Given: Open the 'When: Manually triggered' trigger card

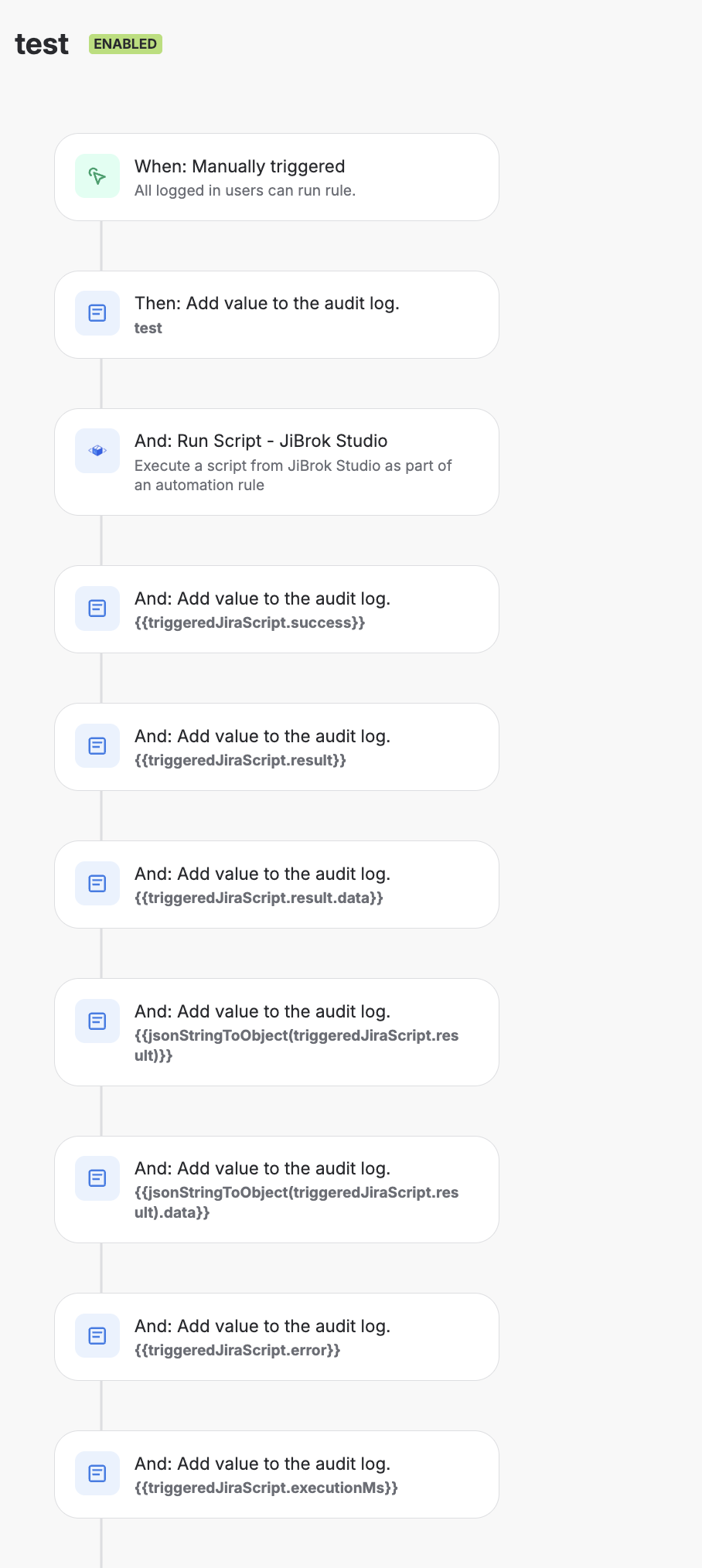Looking at the screenshot, I should click(276, 177).
